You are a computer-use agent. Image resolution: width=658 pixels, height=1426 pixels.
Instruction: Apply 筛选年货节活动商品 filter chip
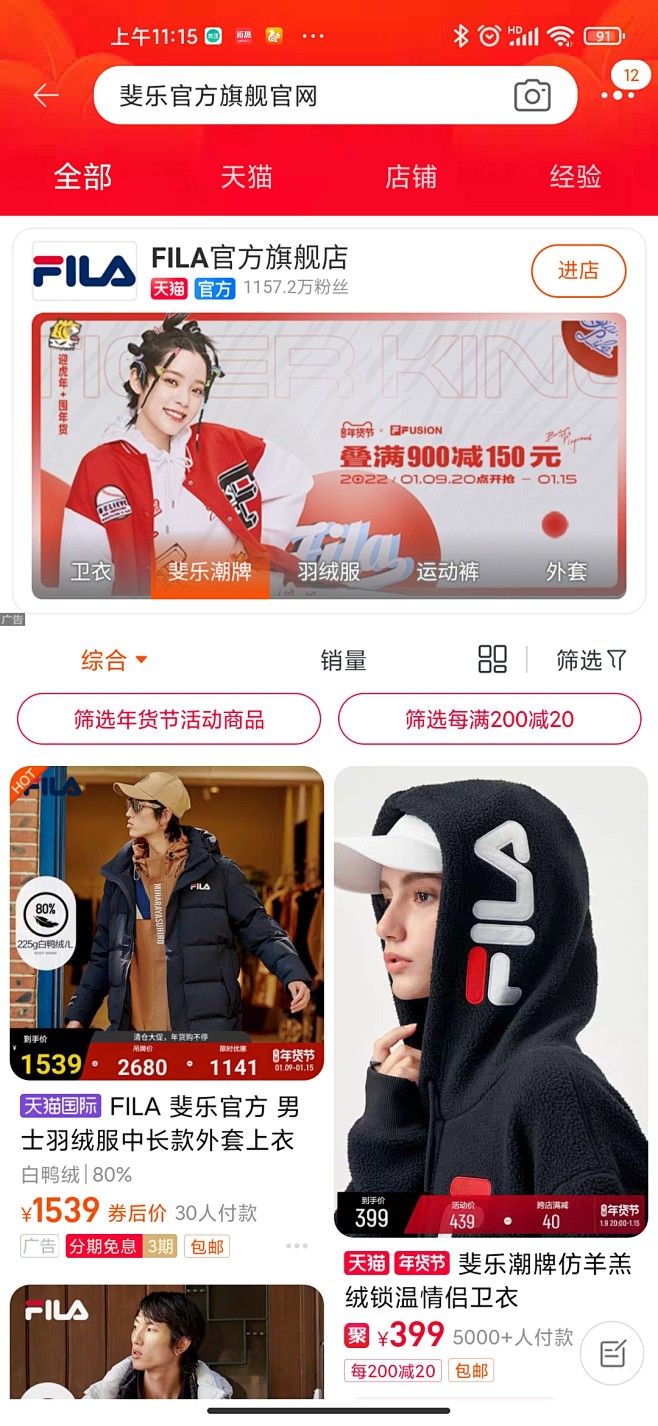point(169,719)
